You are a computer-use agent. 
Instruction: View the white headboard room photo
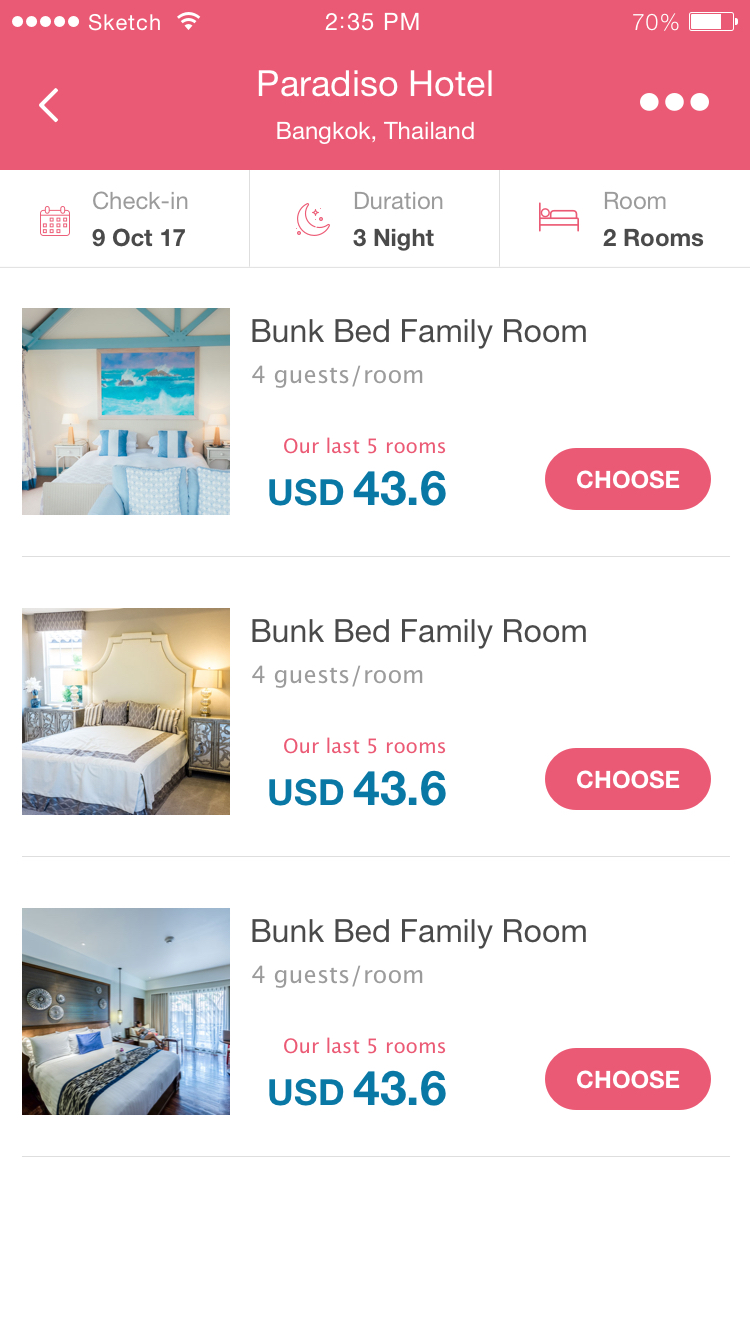pos(126,711)
